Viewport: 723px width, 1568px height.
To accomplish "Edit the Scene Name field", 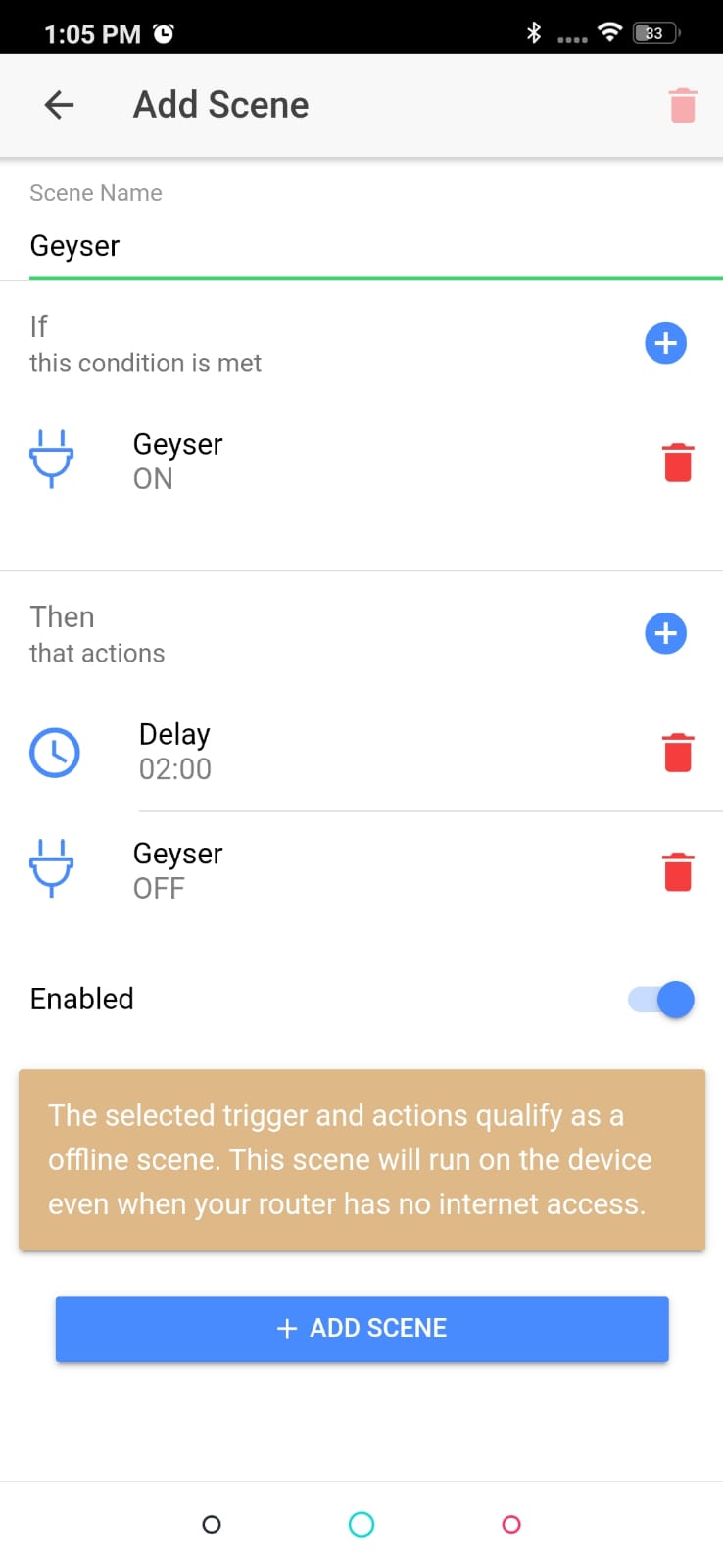I will (x=376, y=246).
